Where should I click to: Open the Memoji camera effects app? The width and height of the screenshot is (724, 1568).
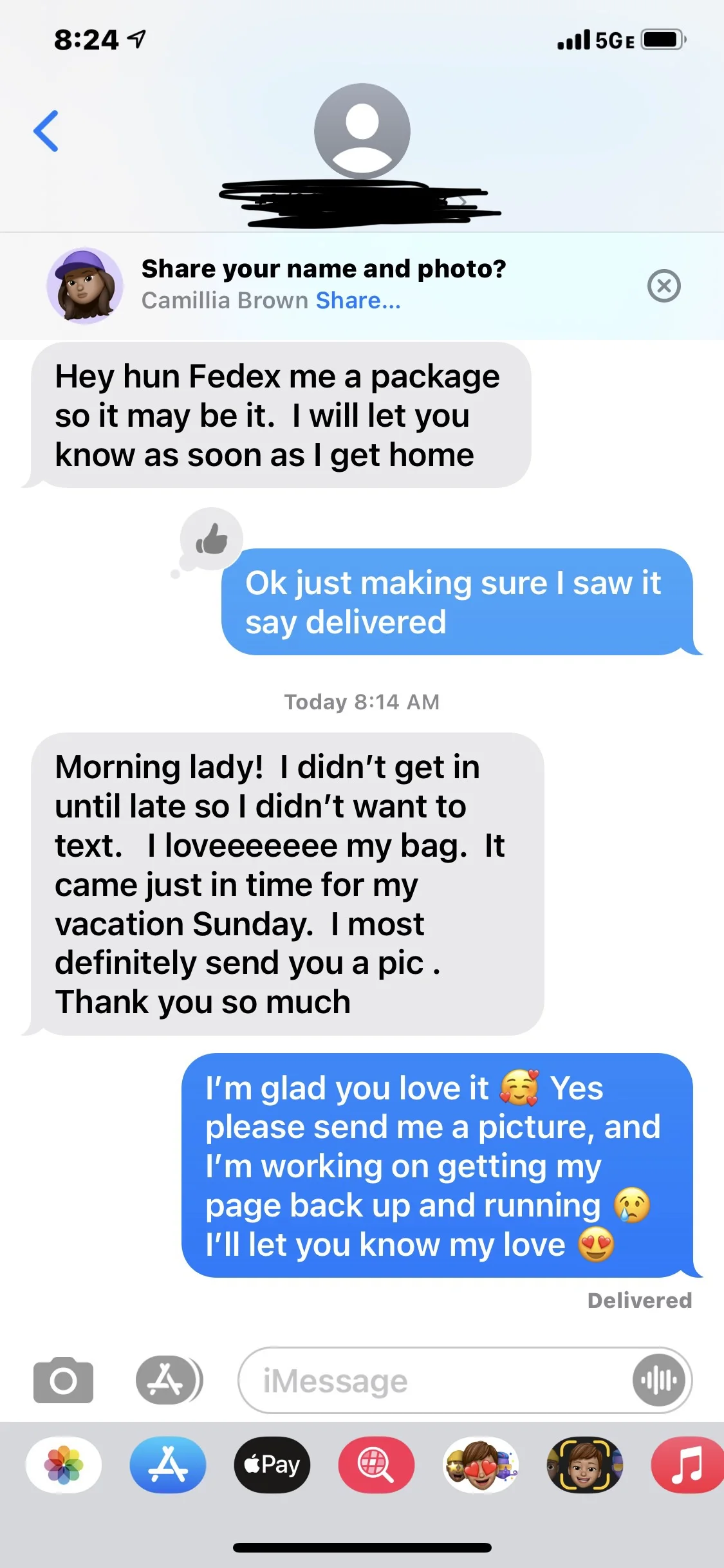click(585, 1464)
